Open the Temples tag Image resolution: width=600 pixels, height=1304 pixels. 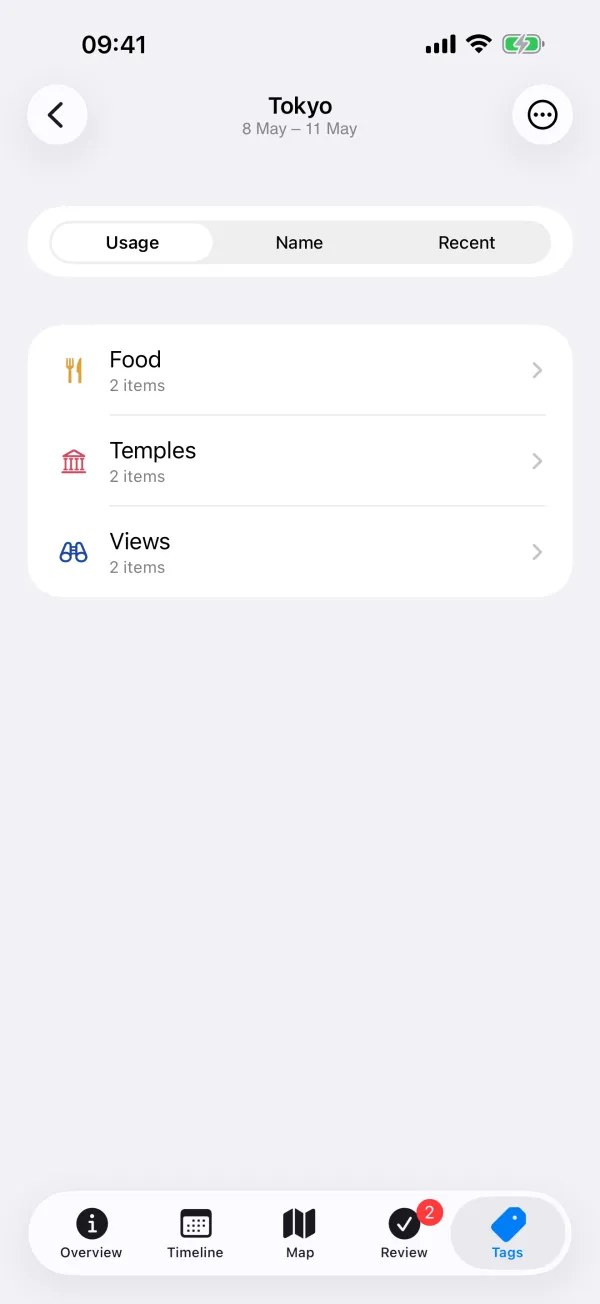(300, 461)
